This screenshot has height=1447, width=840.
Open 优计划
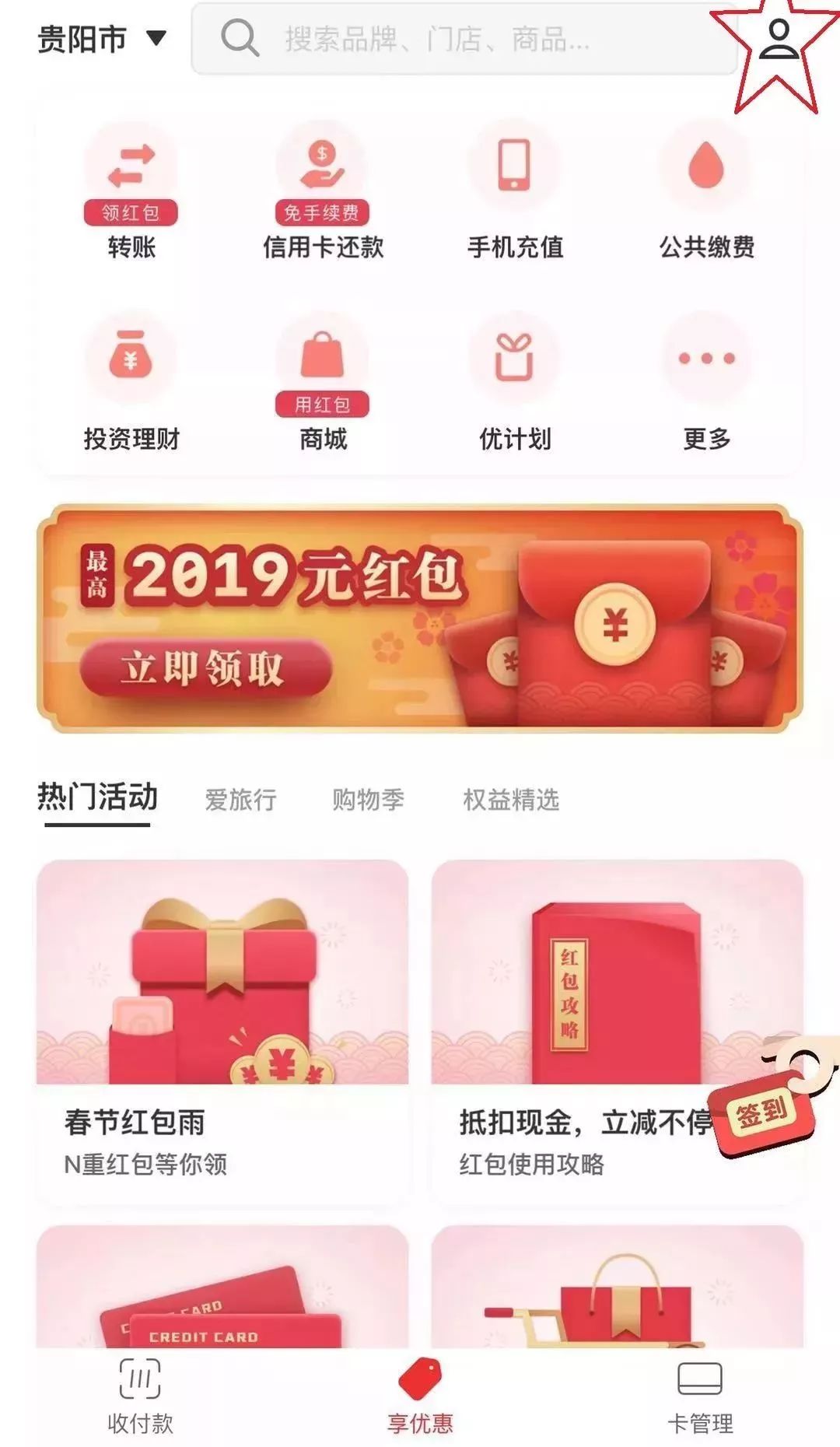[x=515, y=383]
